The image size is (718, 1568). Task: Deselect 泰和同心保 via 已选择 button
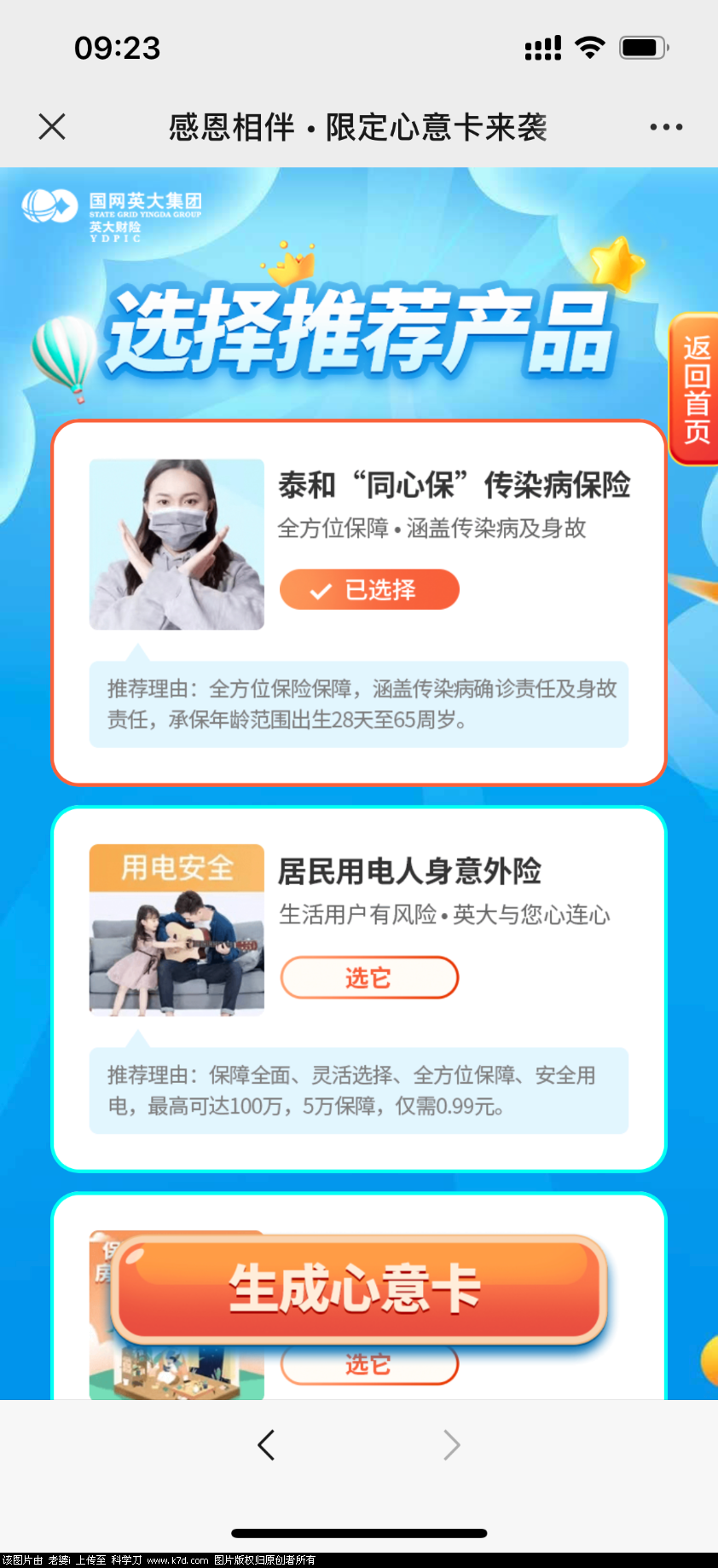[369, 590]
